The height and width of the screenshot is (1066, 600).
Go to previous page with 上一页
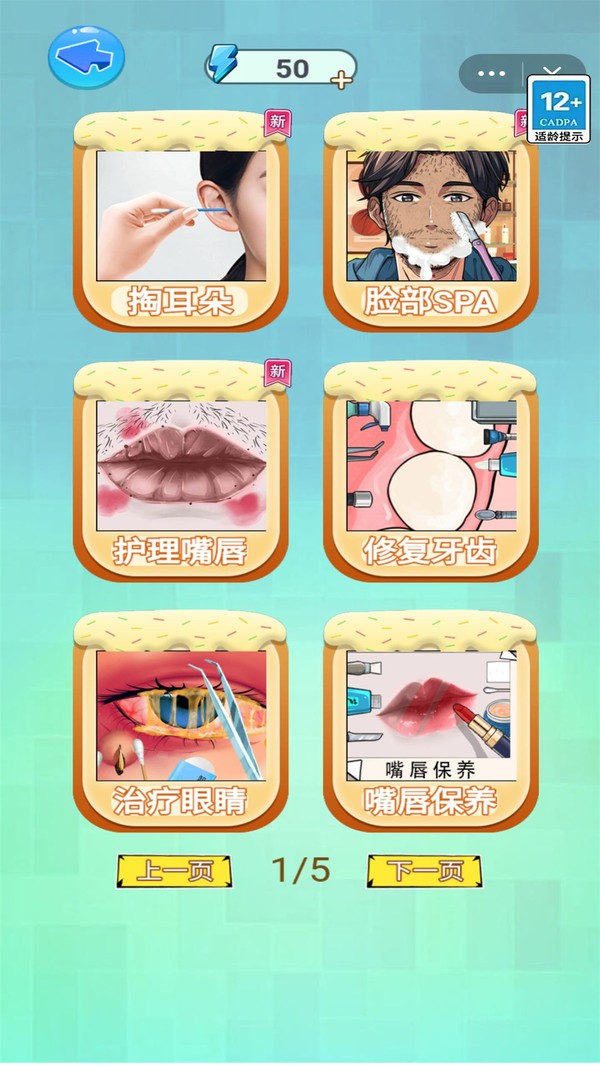tap(175, 871)
